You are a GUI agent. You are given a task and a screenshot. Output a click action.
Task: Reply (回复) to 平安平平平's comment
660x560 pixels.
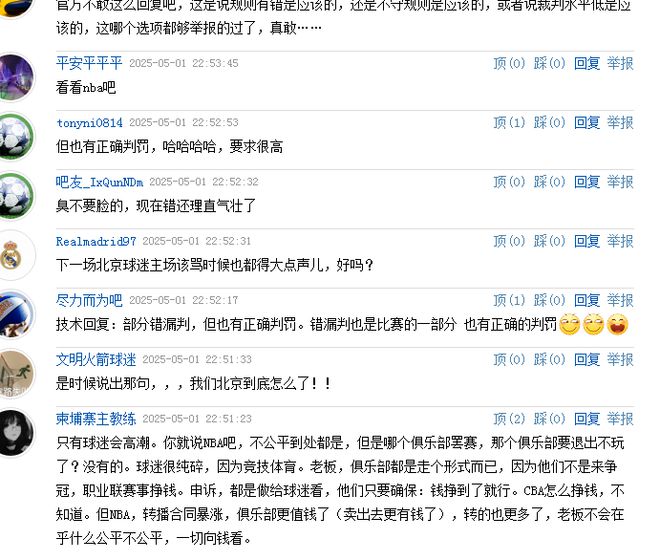(587, 63)
